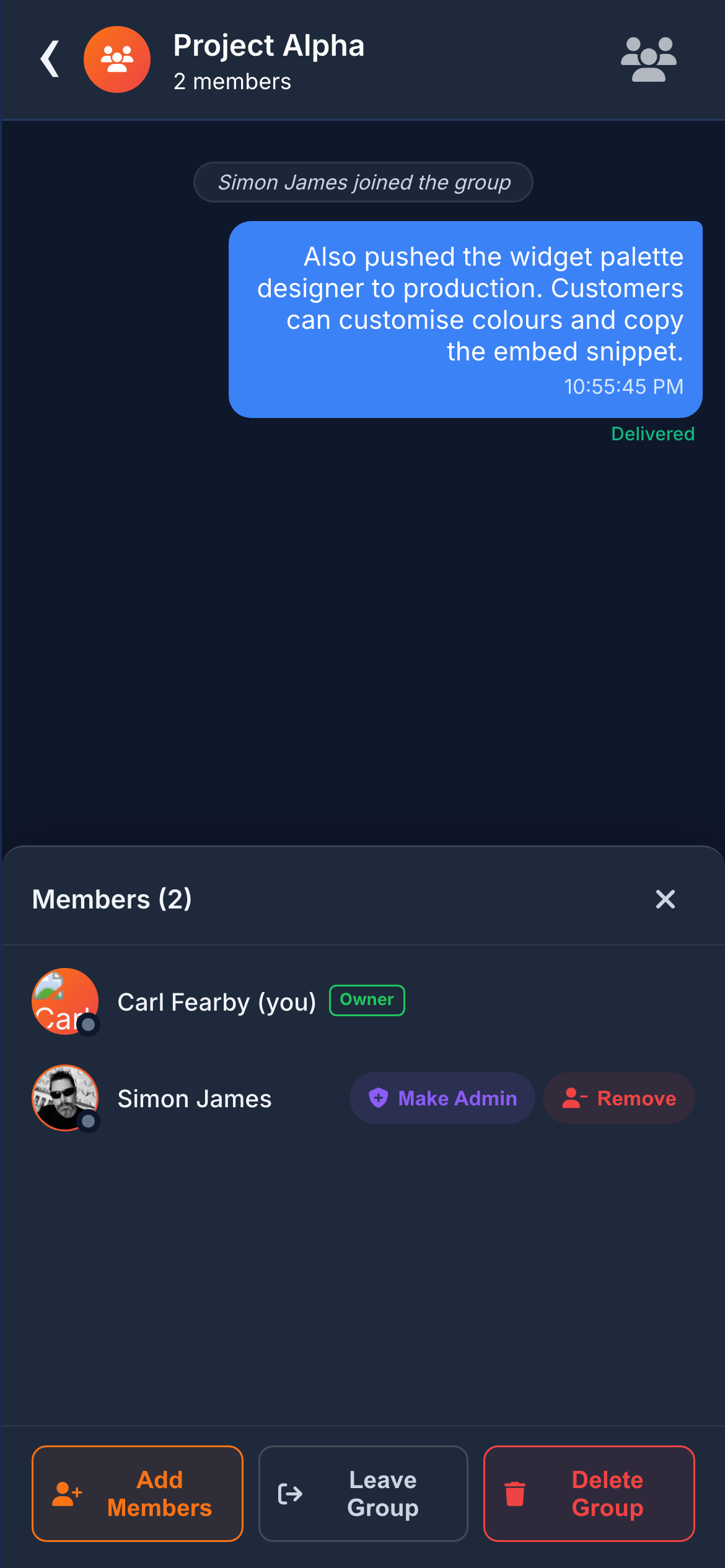The image size is (725, 1568).
Task: Click the shield icon on Make Admin
Action: point(379,1097)
